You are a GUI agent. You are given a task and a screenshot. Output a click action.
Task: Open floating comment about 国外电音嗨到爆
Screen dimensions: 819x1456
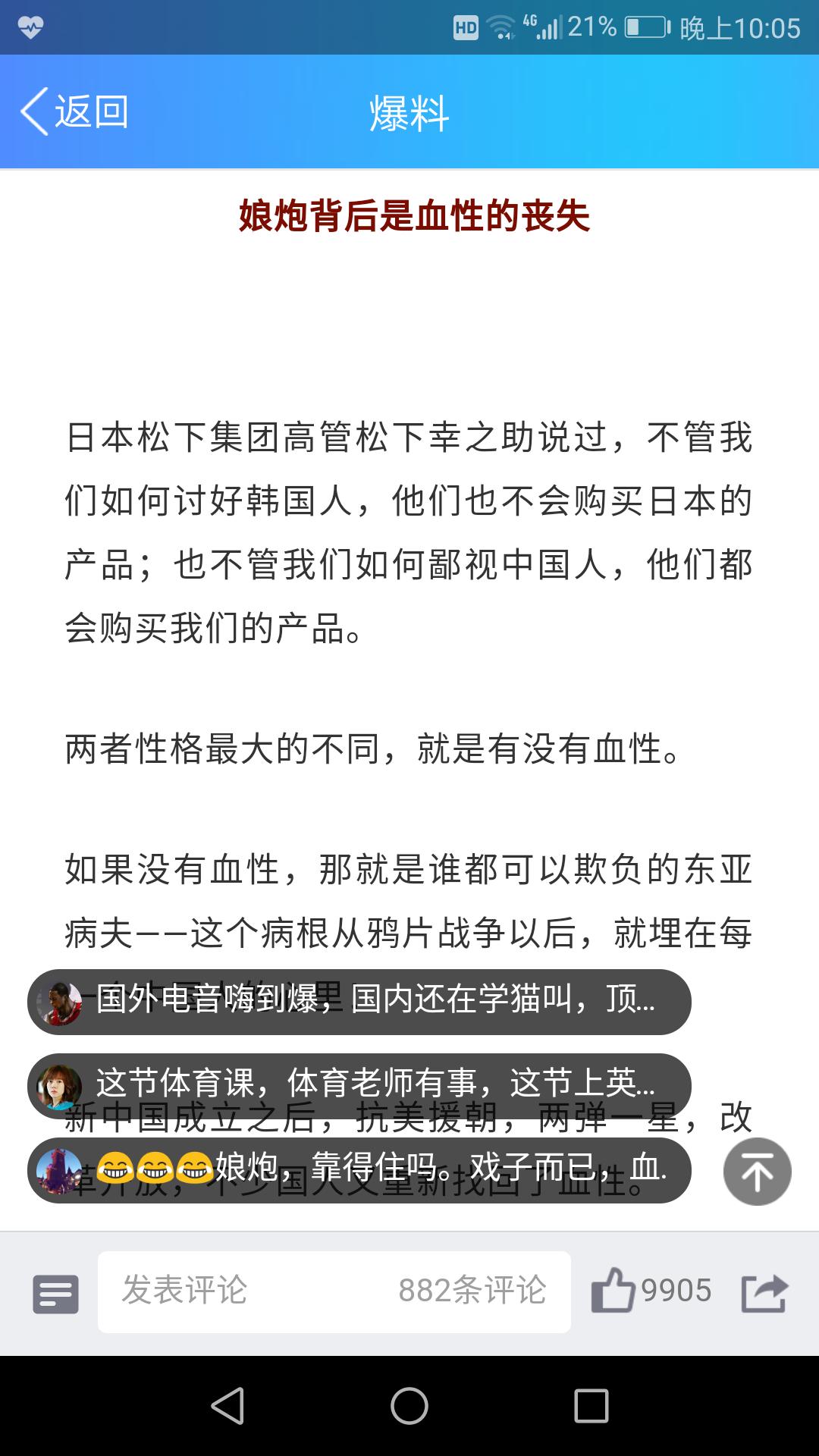point(359,1002)
